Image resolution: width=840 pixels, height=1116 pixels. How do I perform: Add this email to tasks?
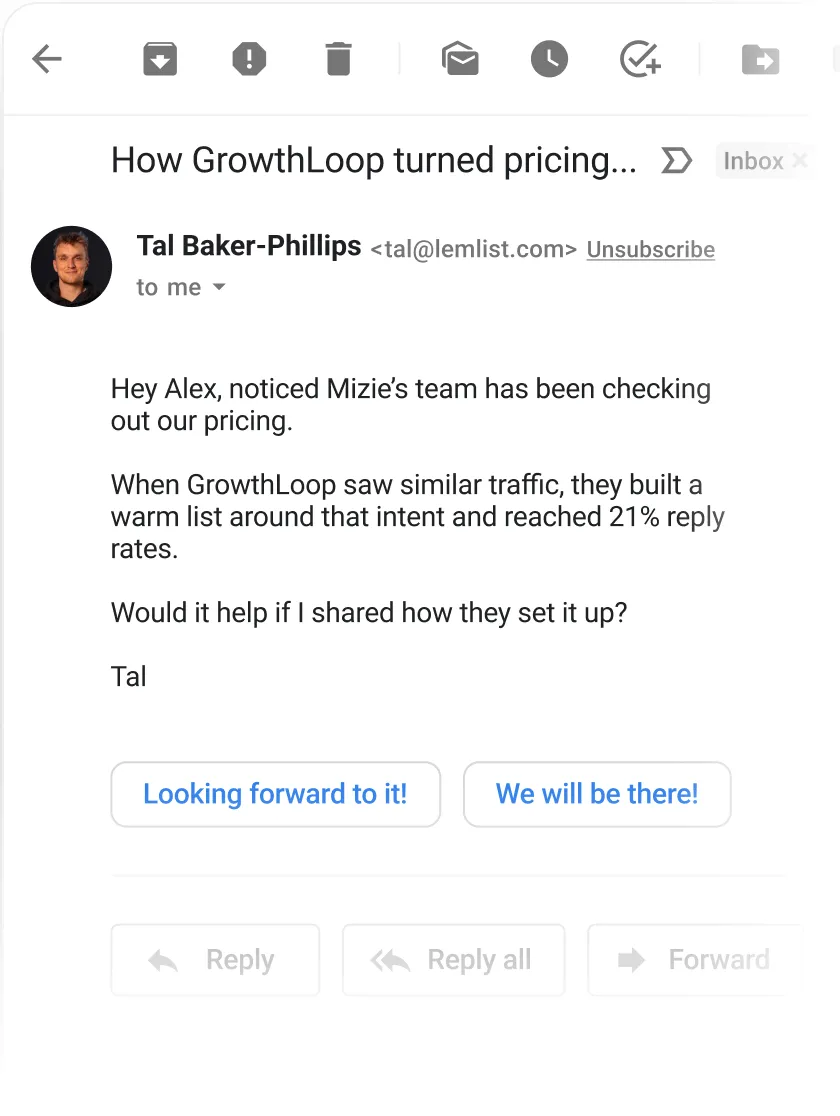coord(640,60)
